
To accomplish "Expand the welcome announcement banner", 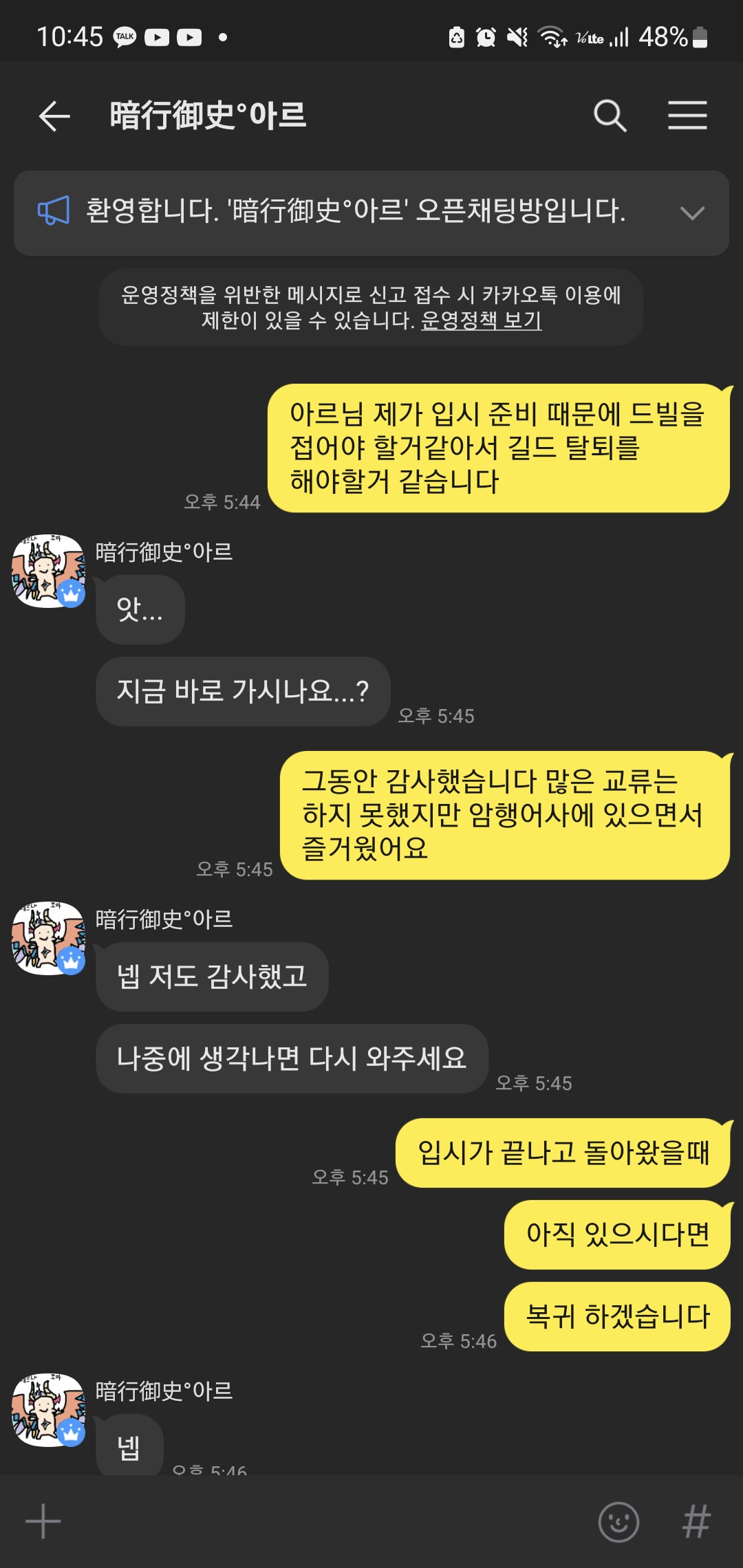I will pyautogui.click(x=691, y=213).
